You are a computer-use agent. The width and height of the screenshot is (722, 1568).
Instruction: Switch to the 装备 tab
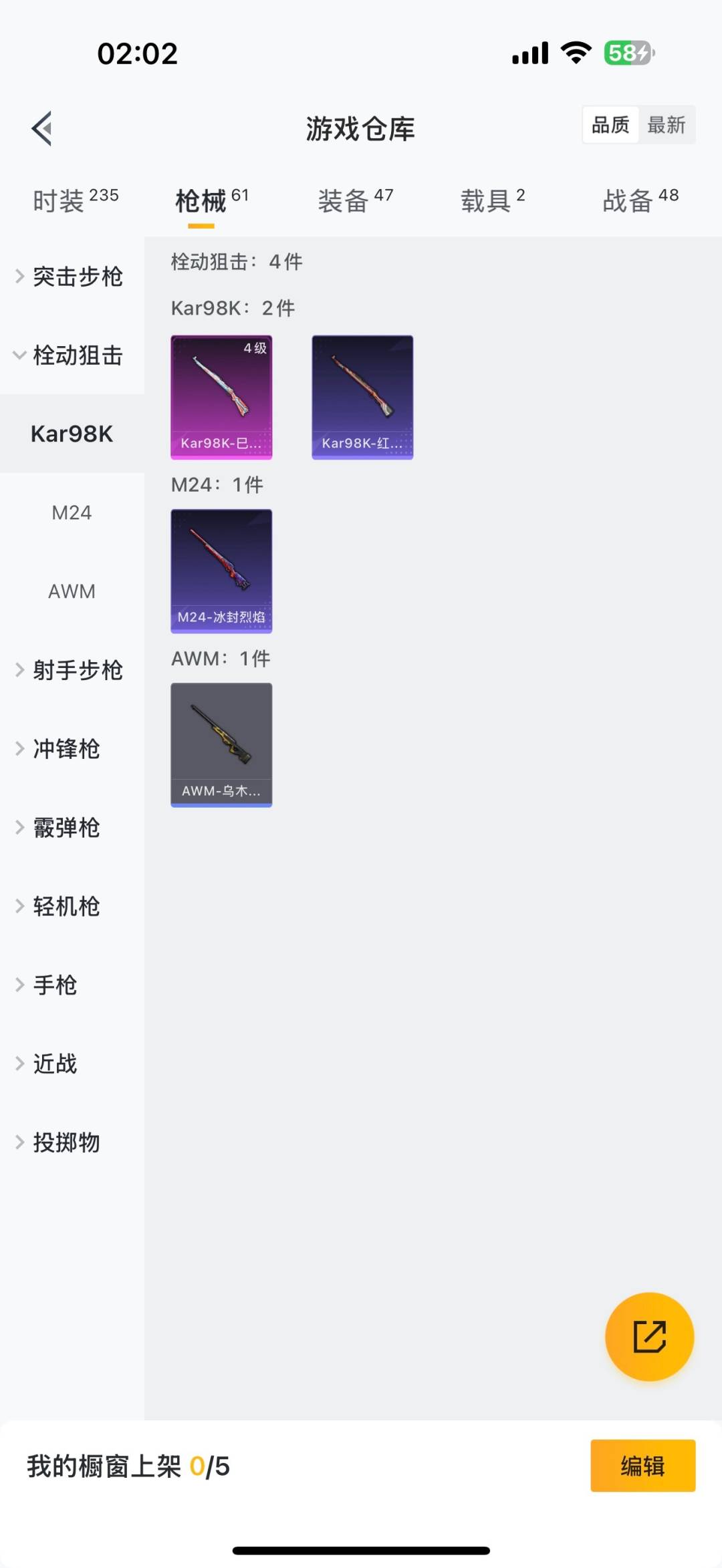pos(355,200)
